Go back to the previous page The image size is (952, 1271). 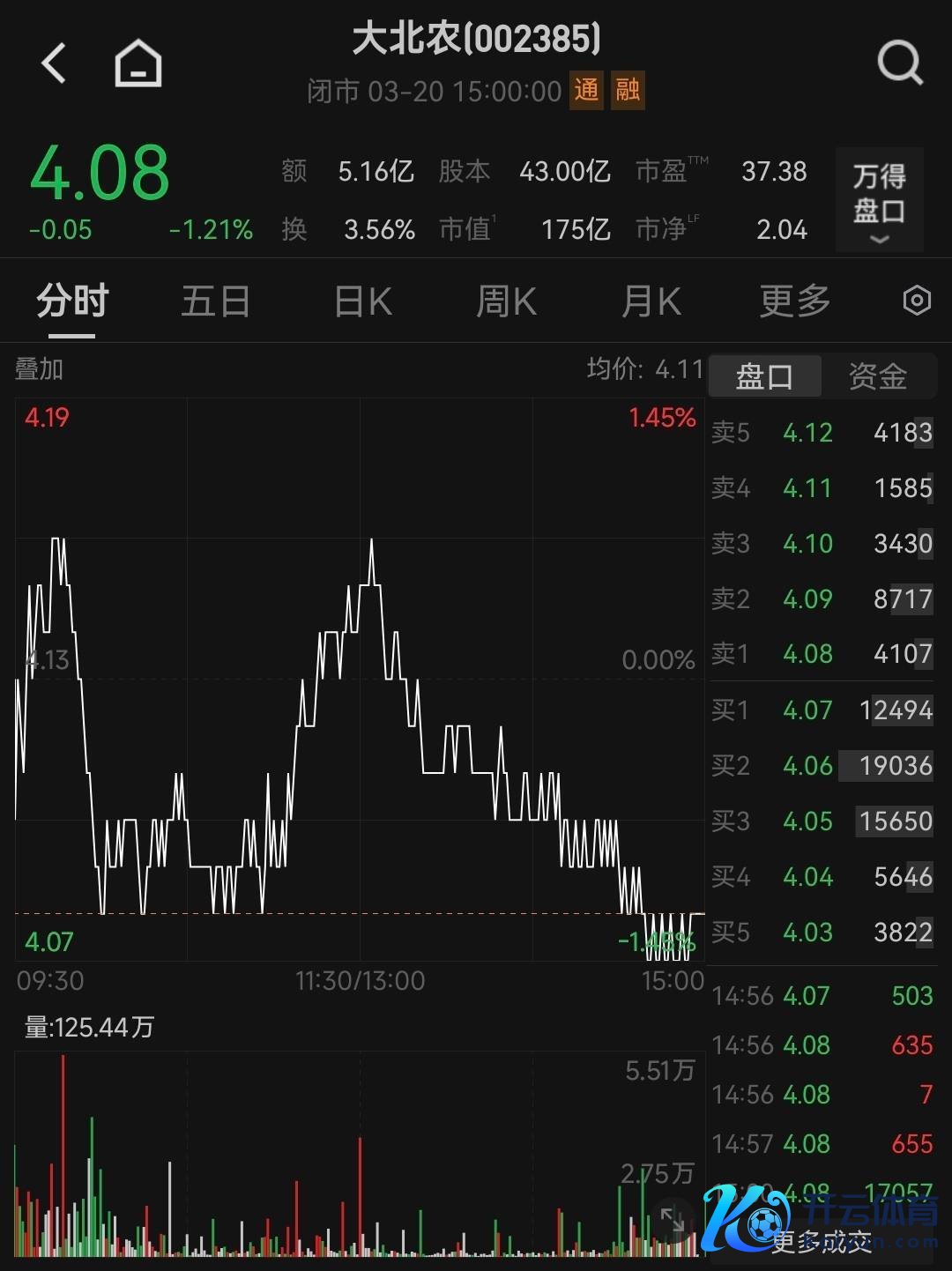55,64
